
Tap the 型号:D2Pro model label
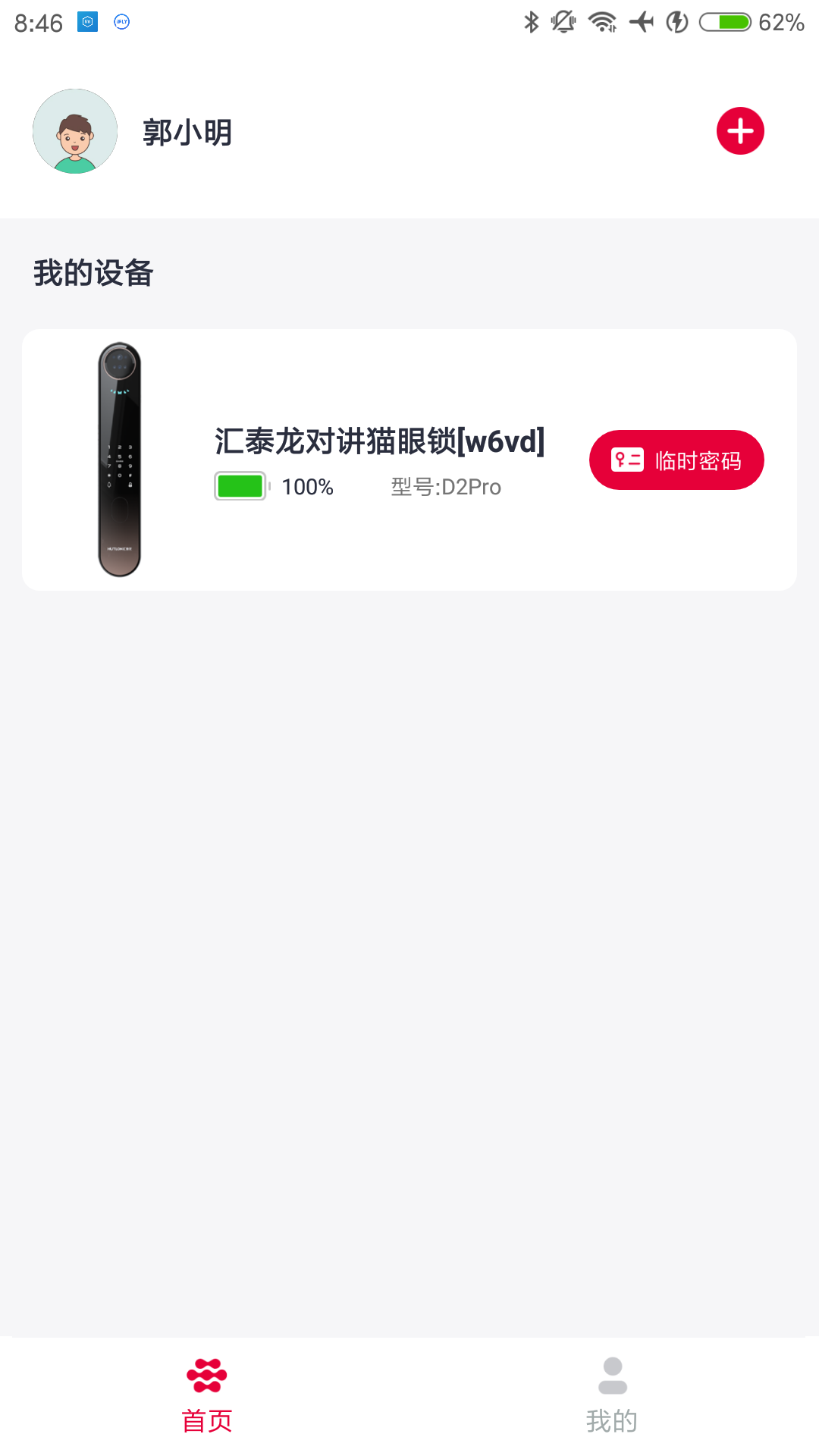444,488
